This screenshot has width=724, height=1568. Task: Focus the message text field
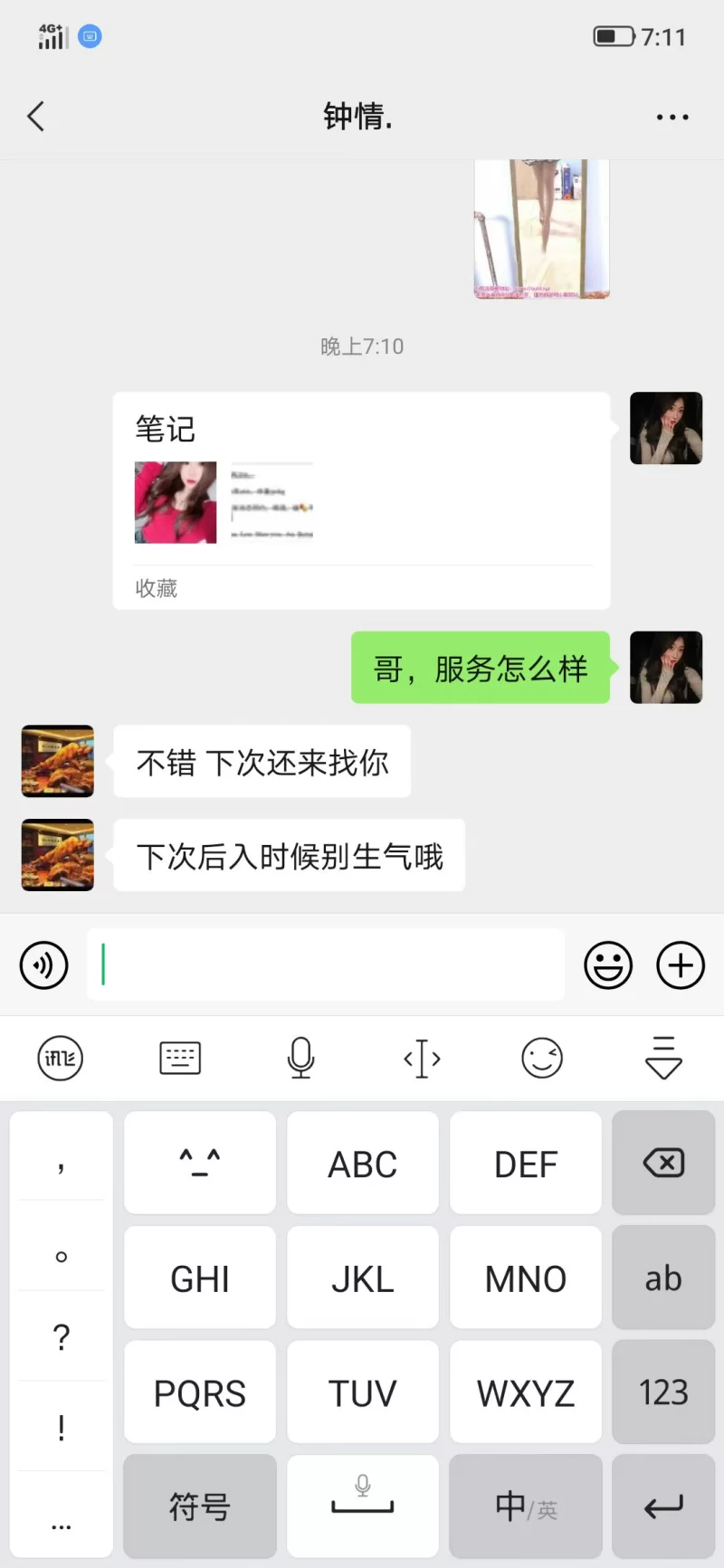[326, 965]
